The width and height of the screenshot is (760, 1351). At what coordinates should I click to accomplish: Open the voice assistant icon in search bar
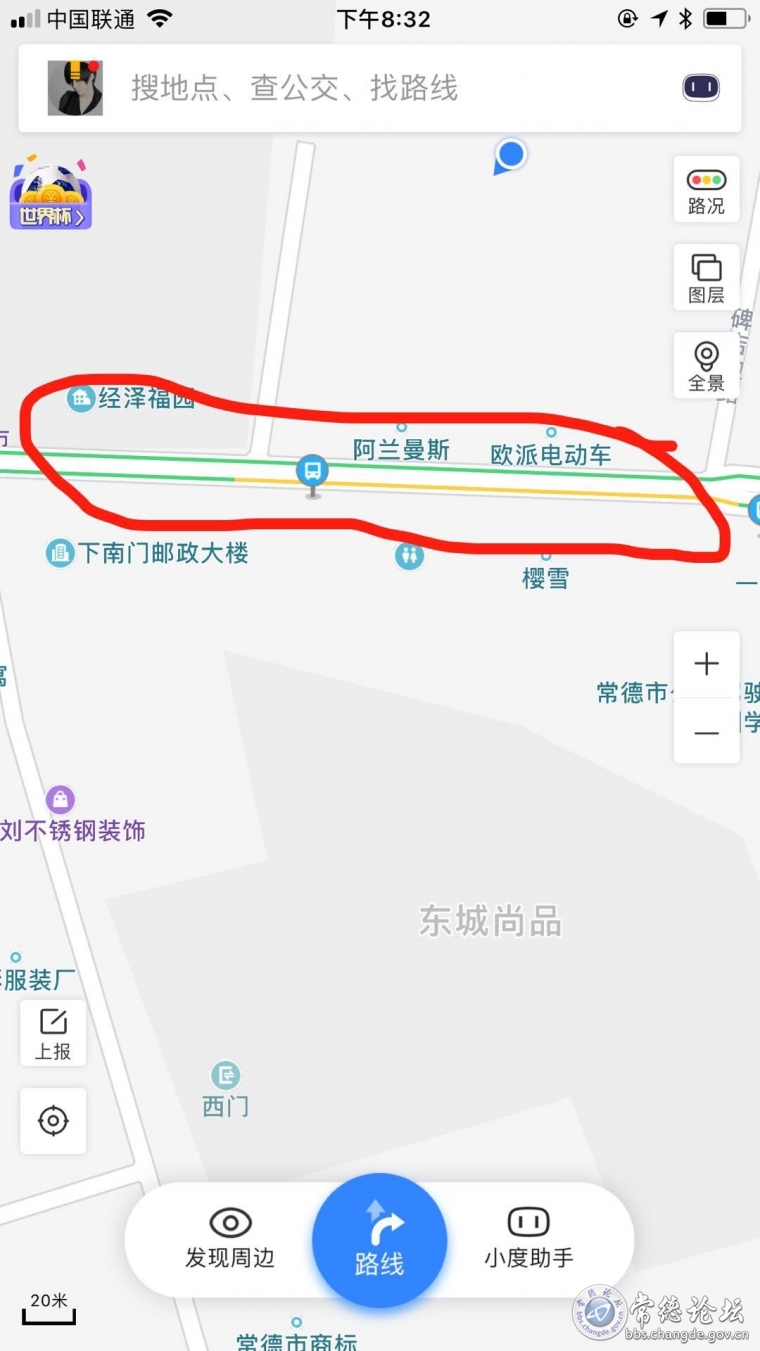(x=701, y=88)
